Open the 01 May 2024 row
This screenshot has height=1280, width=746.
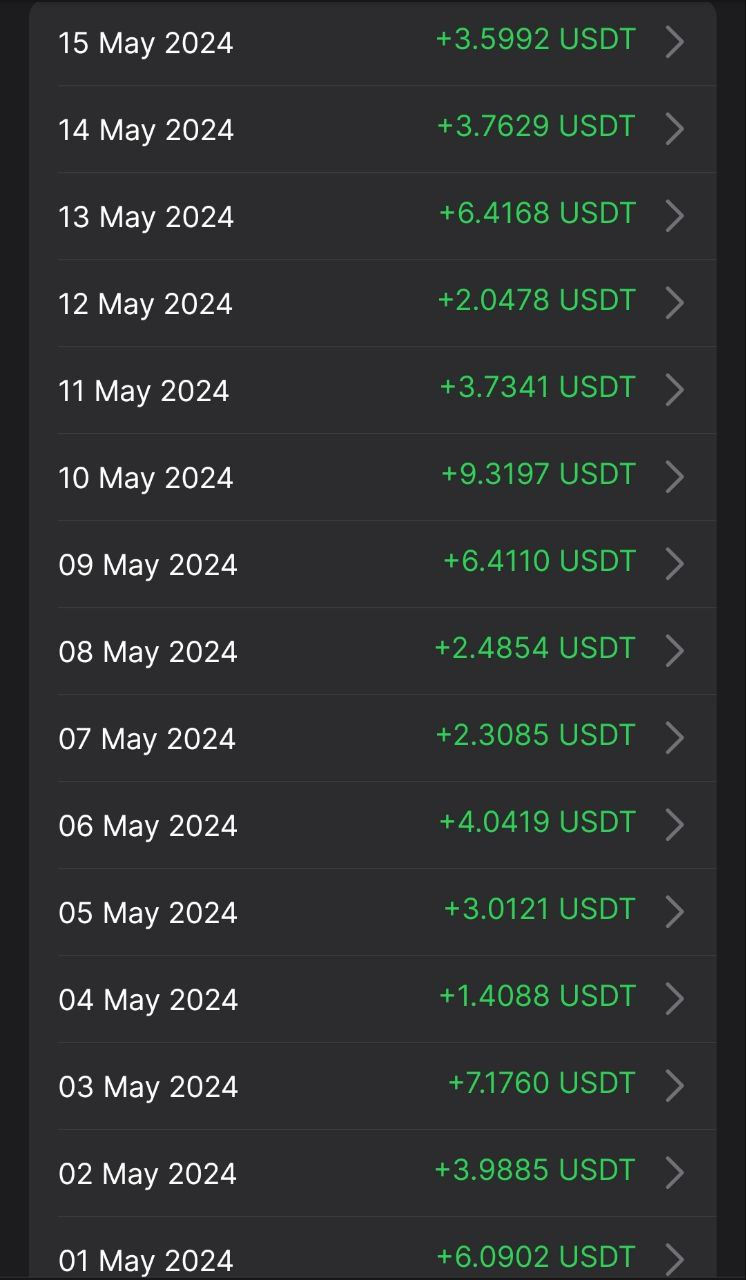[x=373, y=1248]
